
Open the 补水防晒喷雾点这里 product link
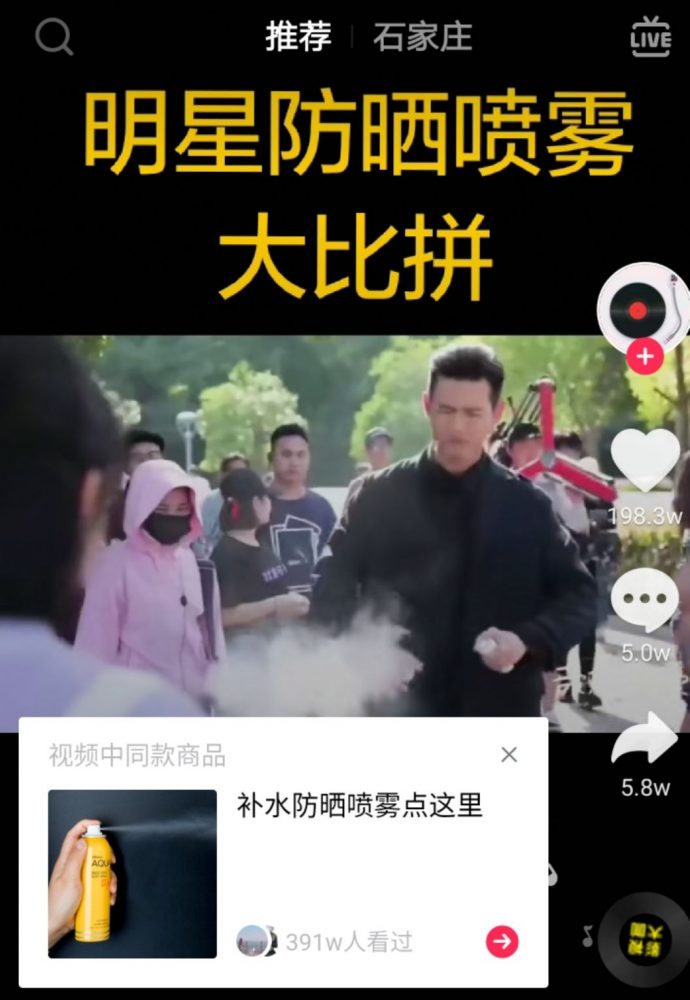point(360,806)
